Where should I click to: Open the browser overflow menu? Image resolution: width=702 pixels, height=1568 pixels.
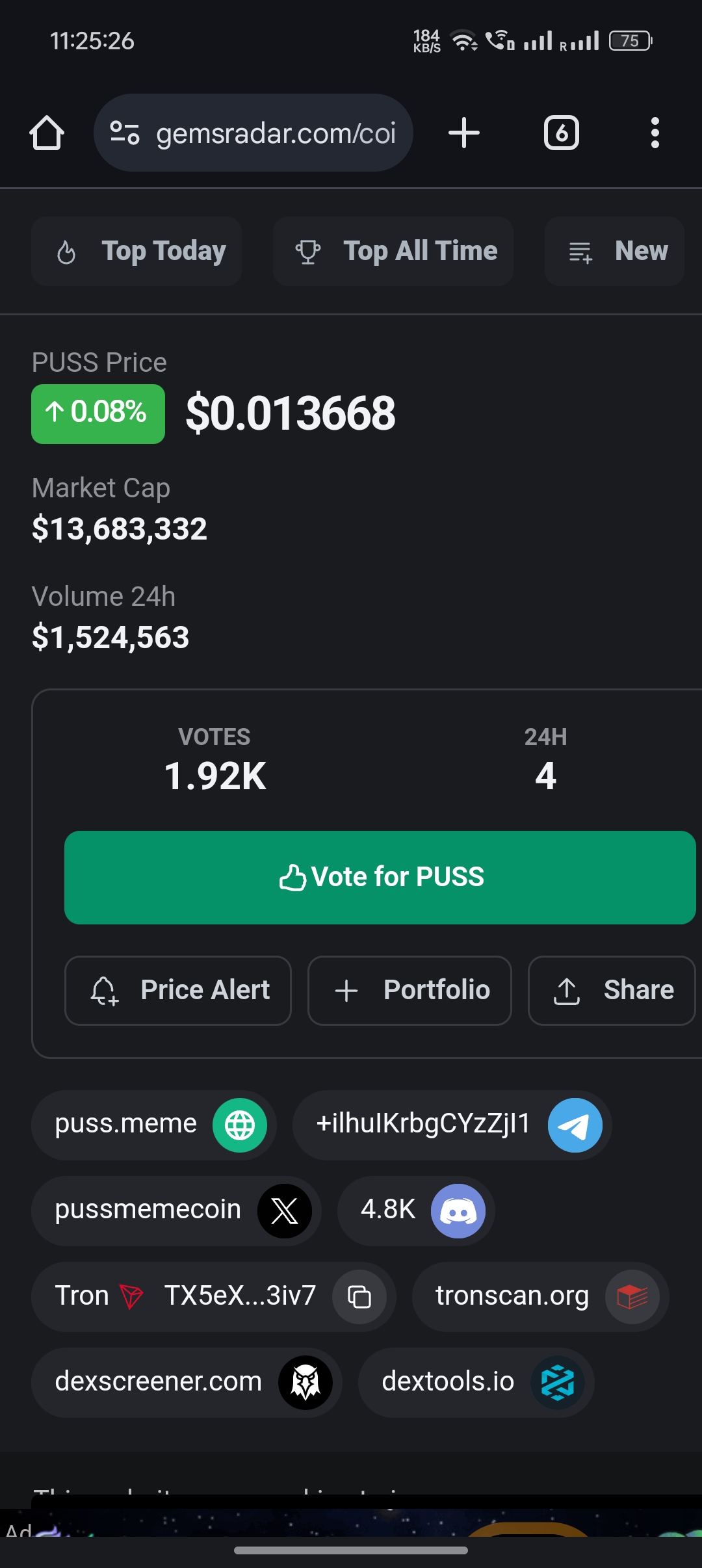(x=655, y=133)
